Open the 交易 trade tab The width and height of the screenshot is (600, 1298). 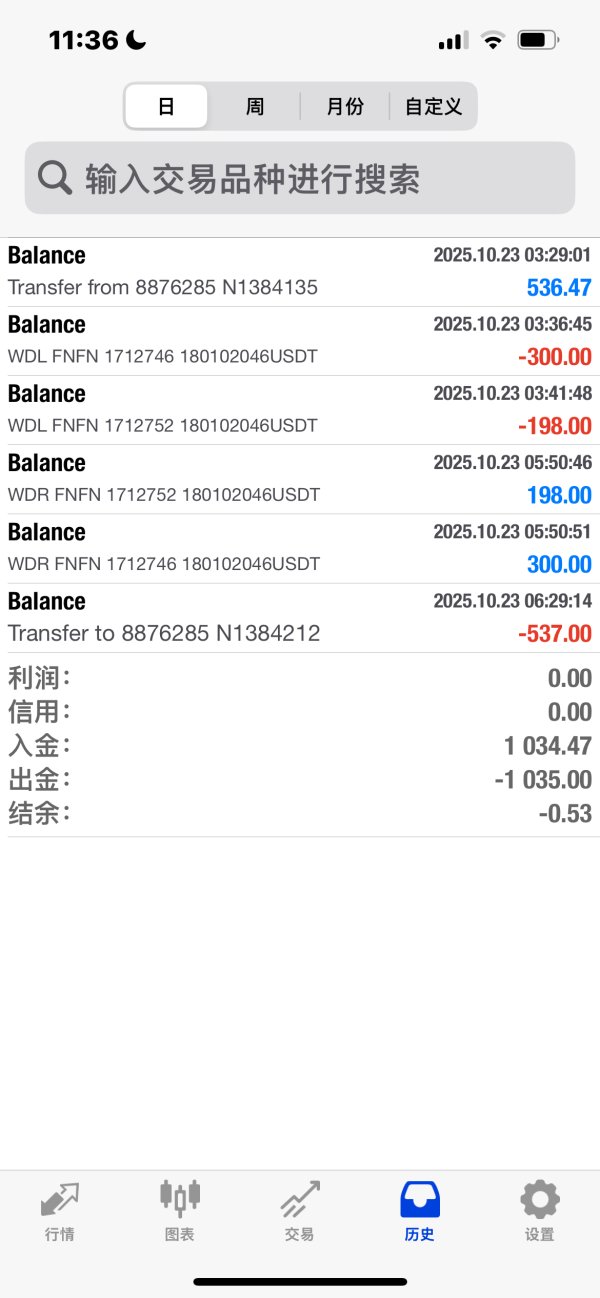pos(300,1210)
